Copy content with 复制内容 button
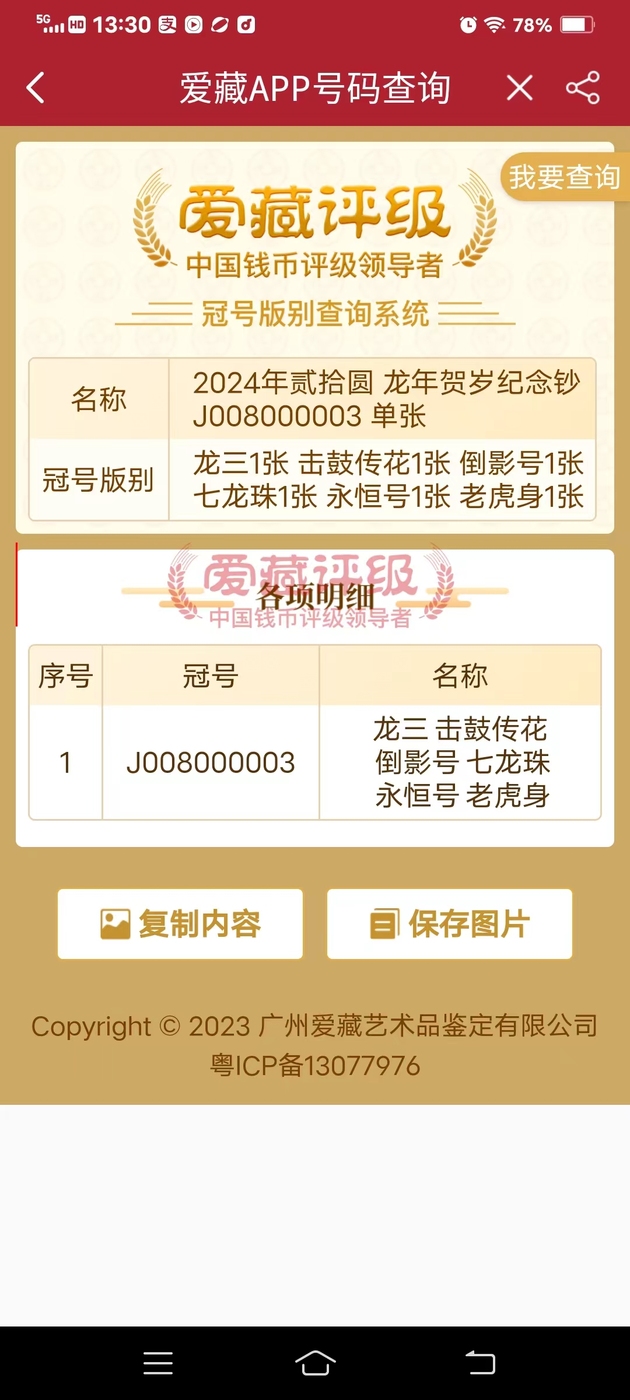630x1400 pixels. (180, 924)
